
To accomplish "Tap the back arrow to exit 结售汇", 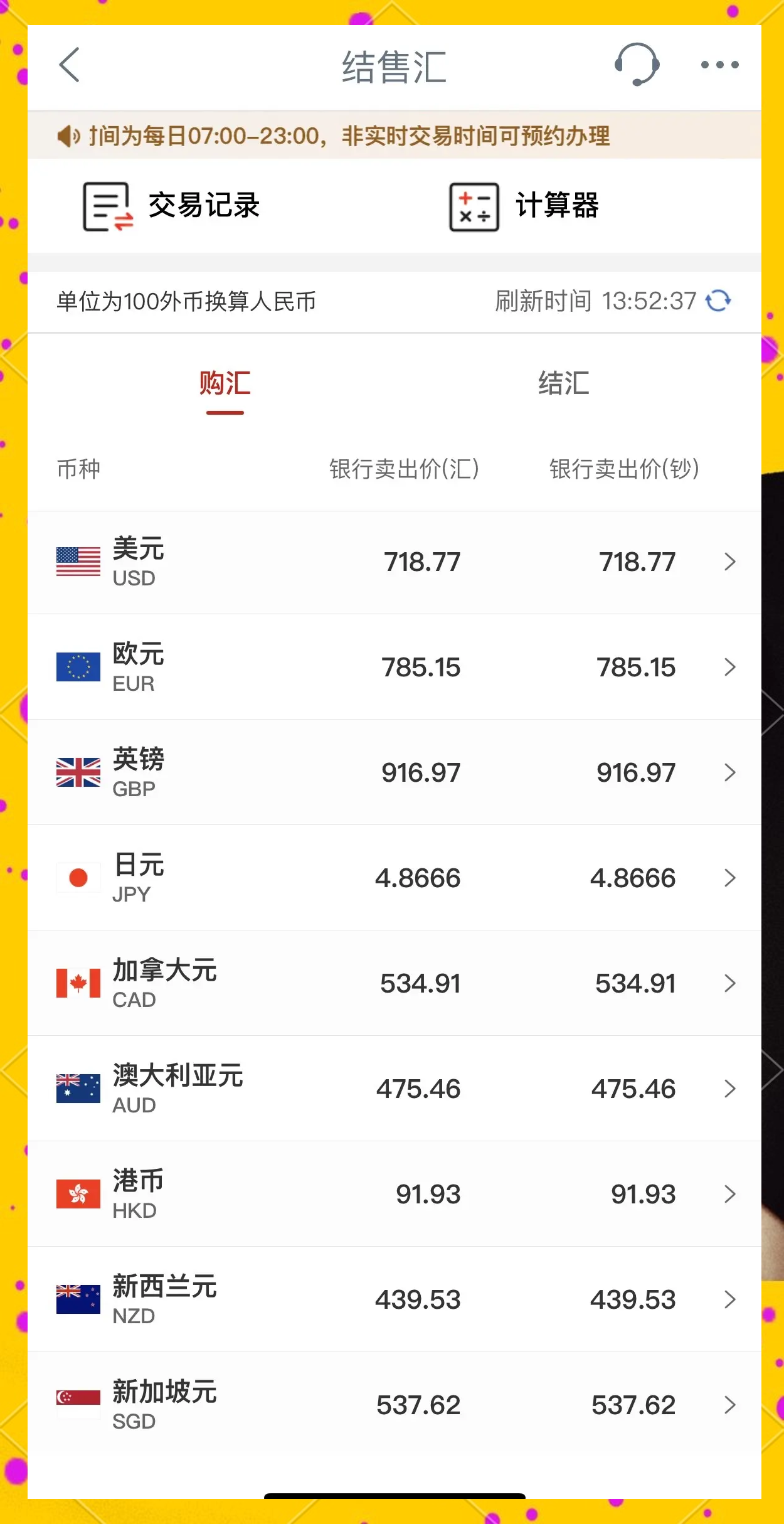I will [x=69, y=66].
